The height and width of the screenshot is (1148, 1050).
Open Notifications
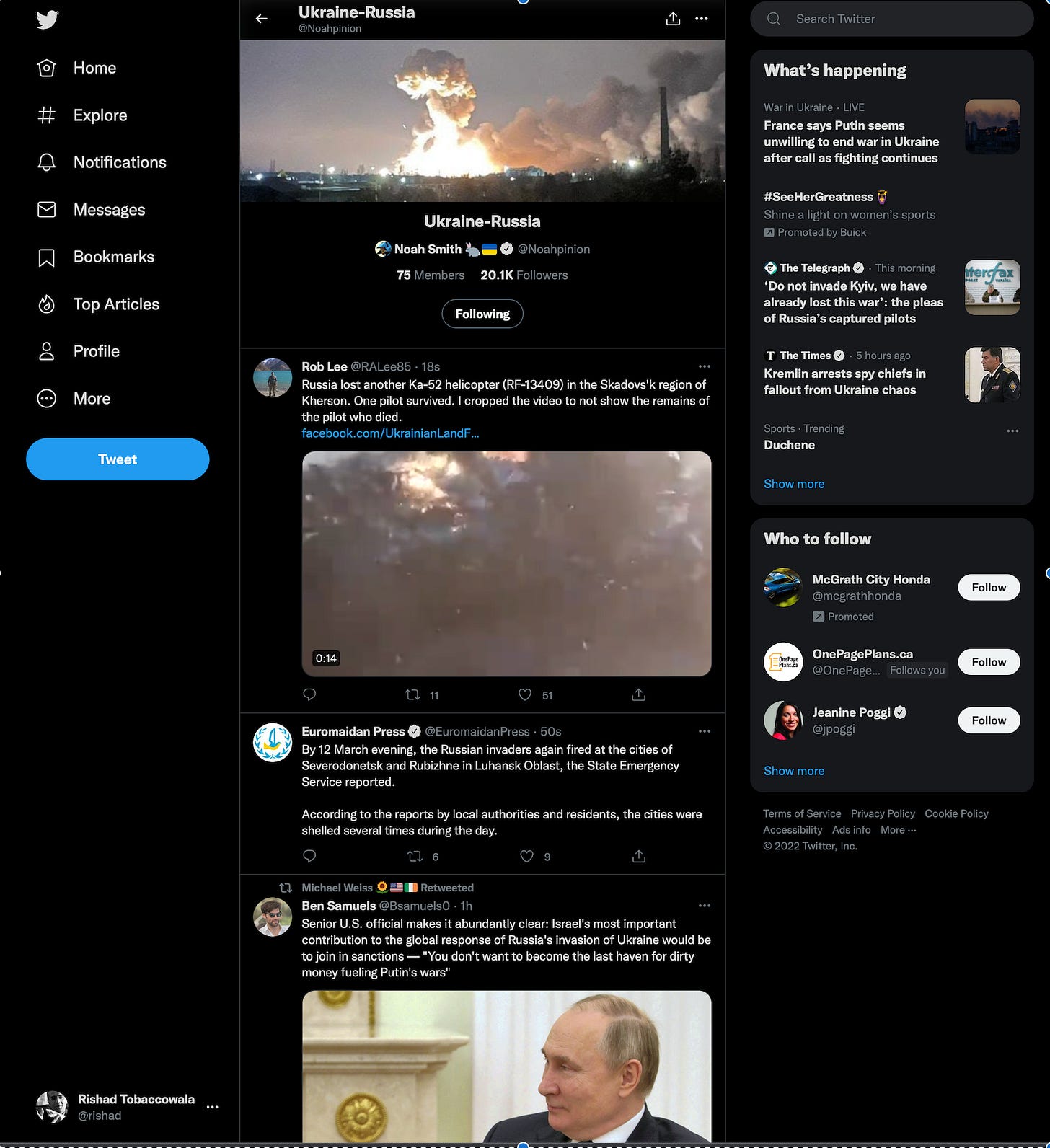119,162
